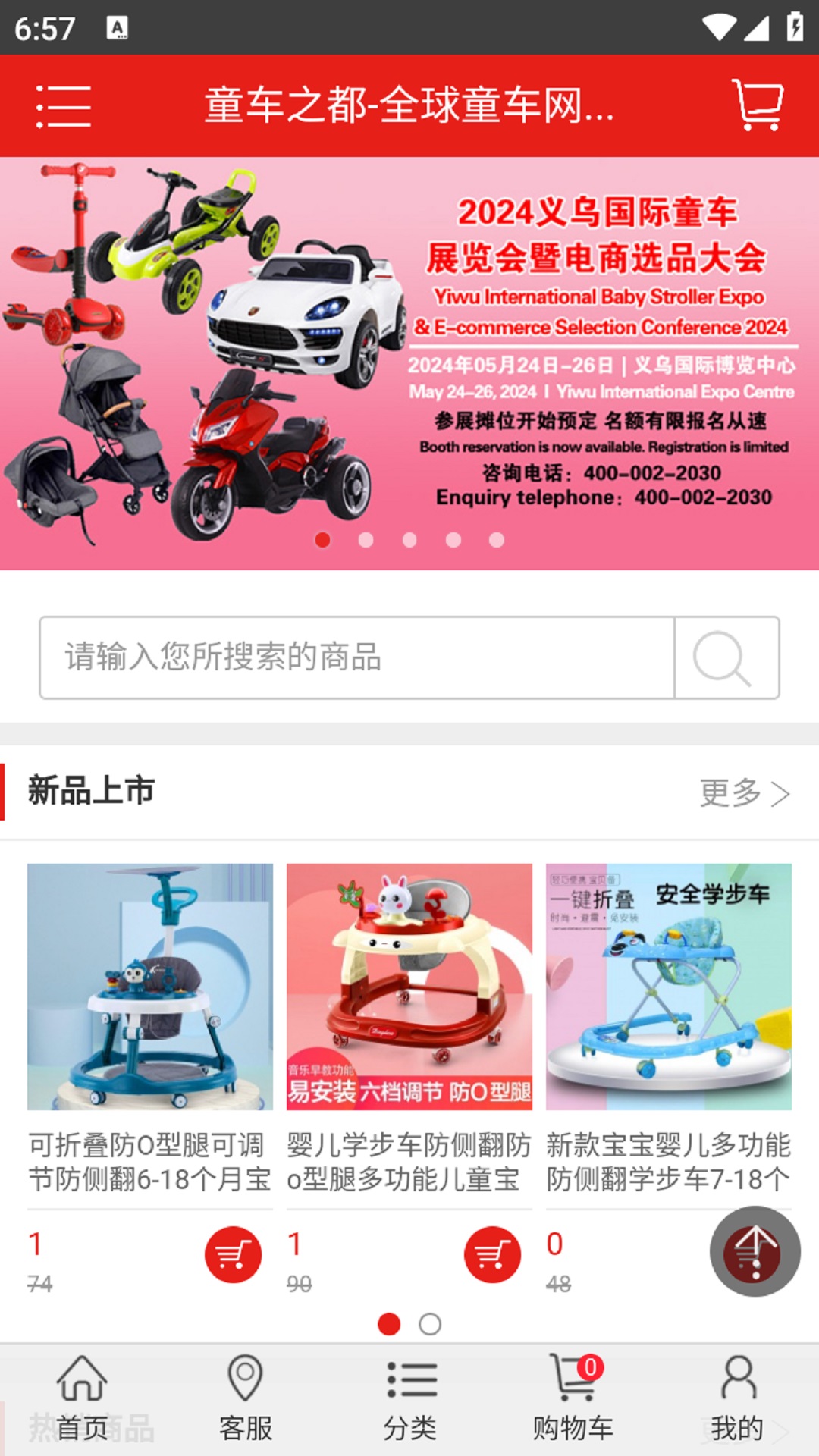This screenshot has width=819, height=1456.
Task: Open the shopping cart from the top bar
Action: [759, 107]
